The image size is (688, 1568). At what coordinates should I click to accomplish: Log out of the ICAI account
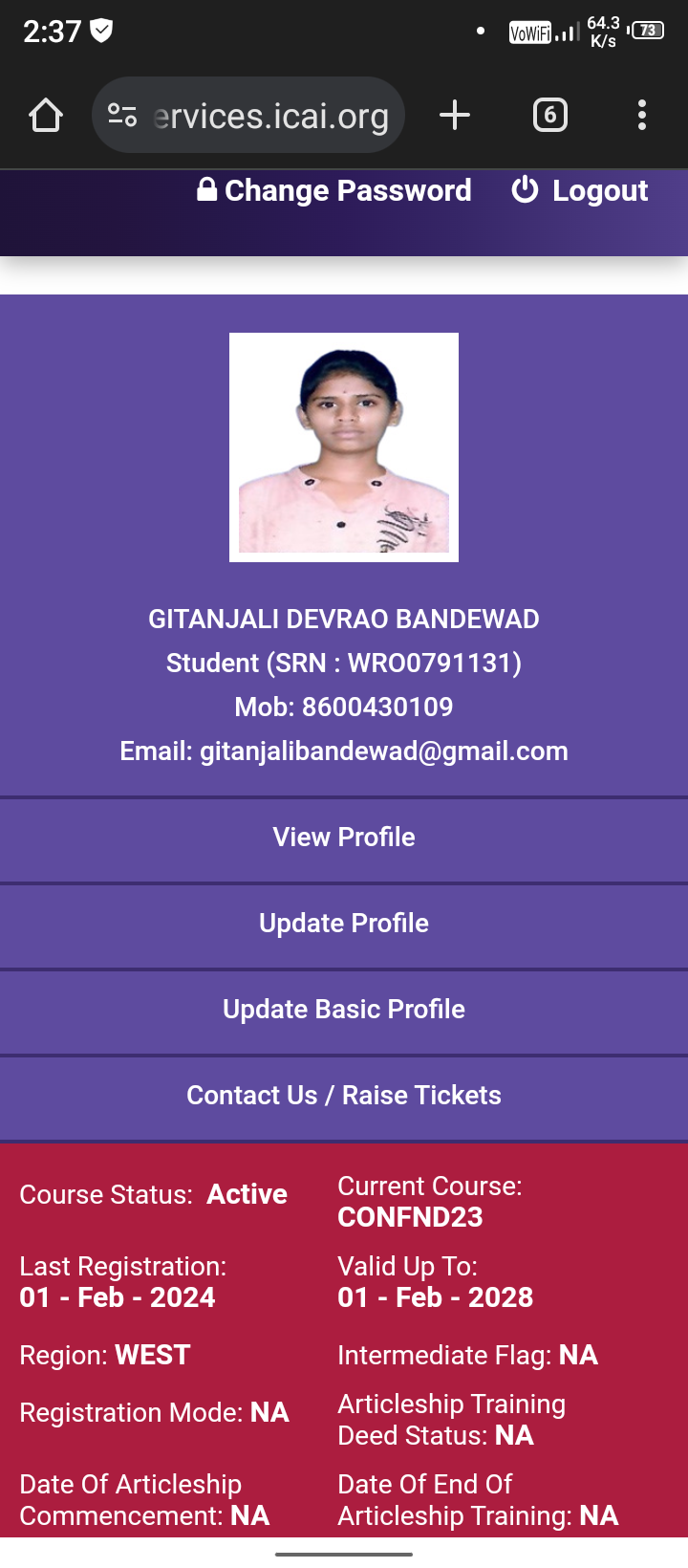[580, 190]
